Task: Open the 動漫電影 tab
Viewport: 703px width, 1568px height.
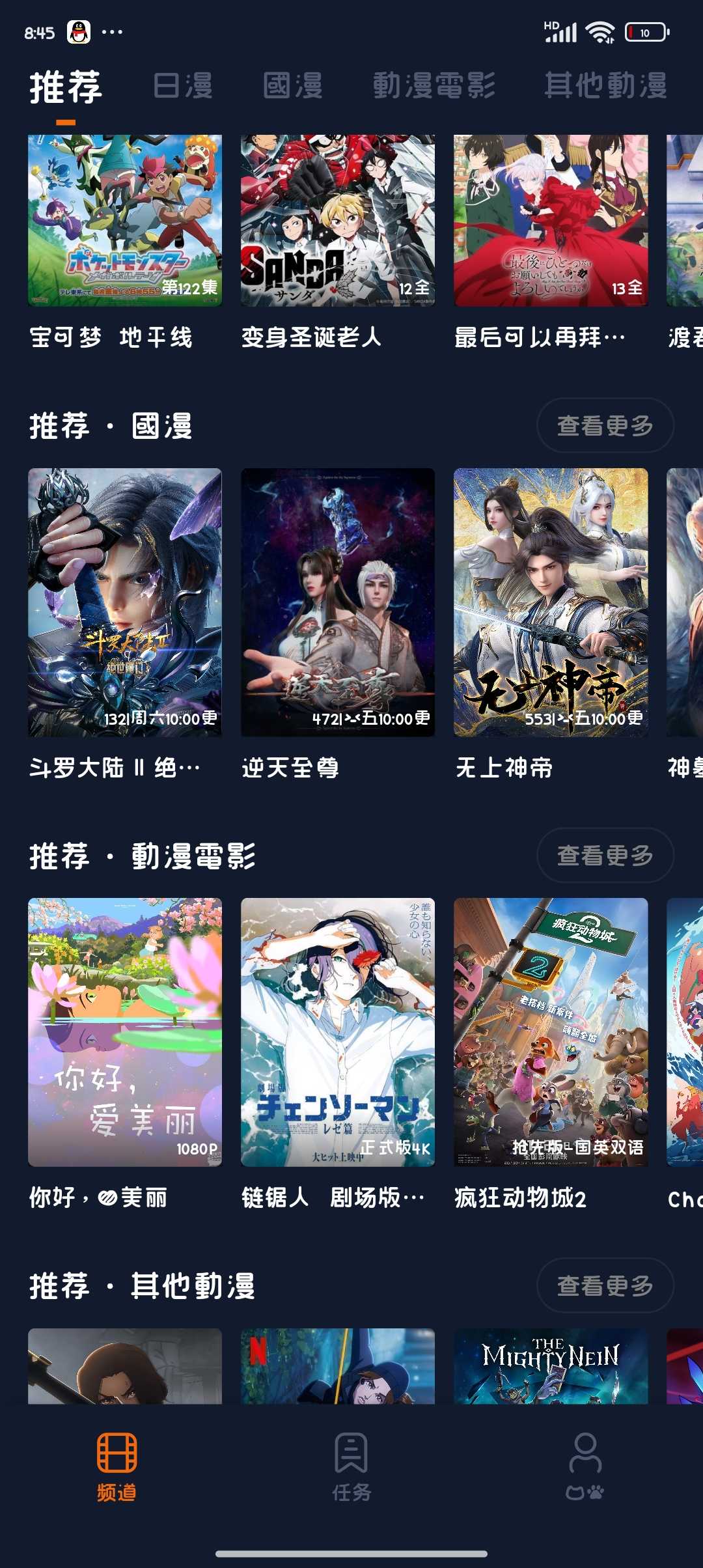Action: pyautogui.click(x=434, y=86)
